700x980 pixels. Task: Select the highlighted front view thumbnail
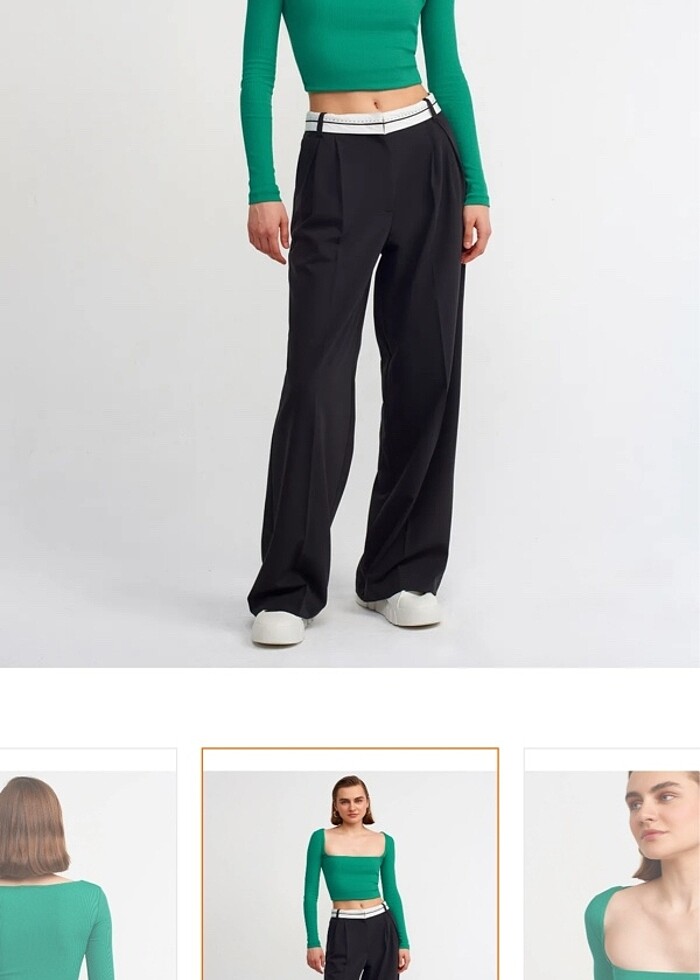click(x=350, y=865)
